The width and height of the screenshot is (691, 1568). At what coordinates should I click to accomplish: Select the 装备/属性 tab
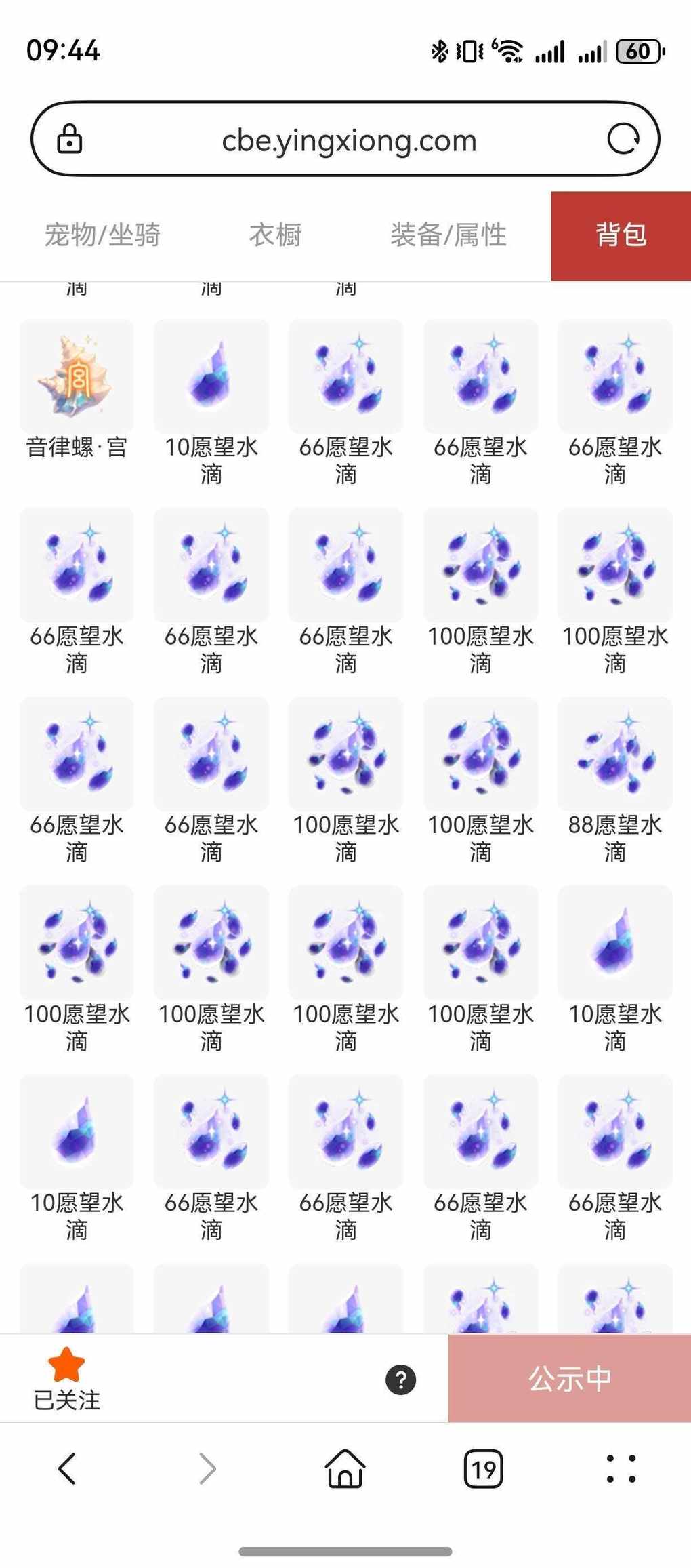pyautogui.click(x=448, y=235)
